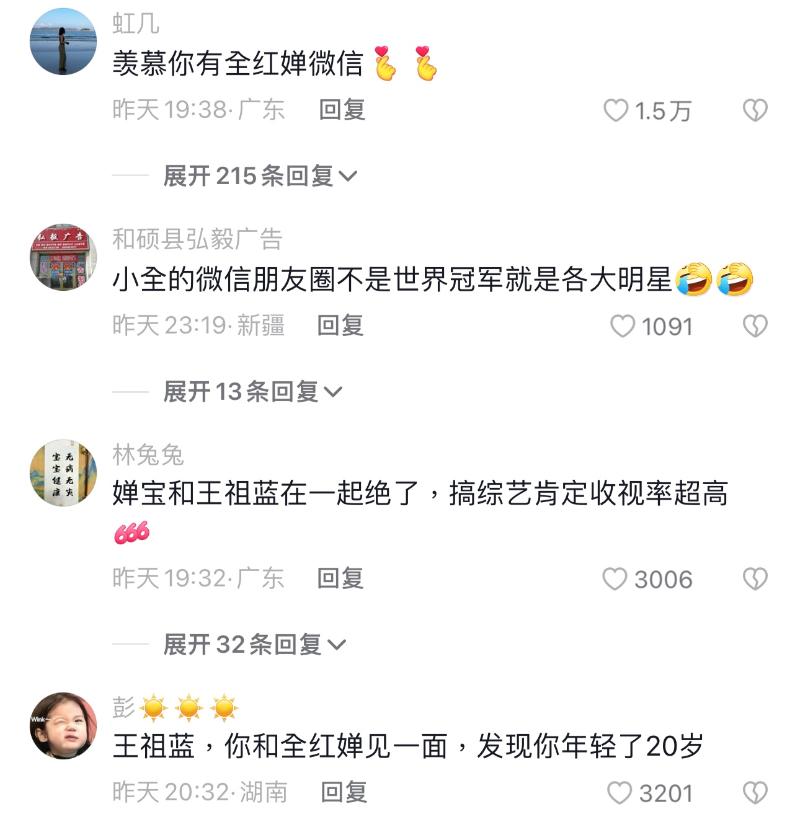Reply to the 湖南 user's comment
Image resolution: width=800 pixels, height=822 pixels.
coord(343,792)
